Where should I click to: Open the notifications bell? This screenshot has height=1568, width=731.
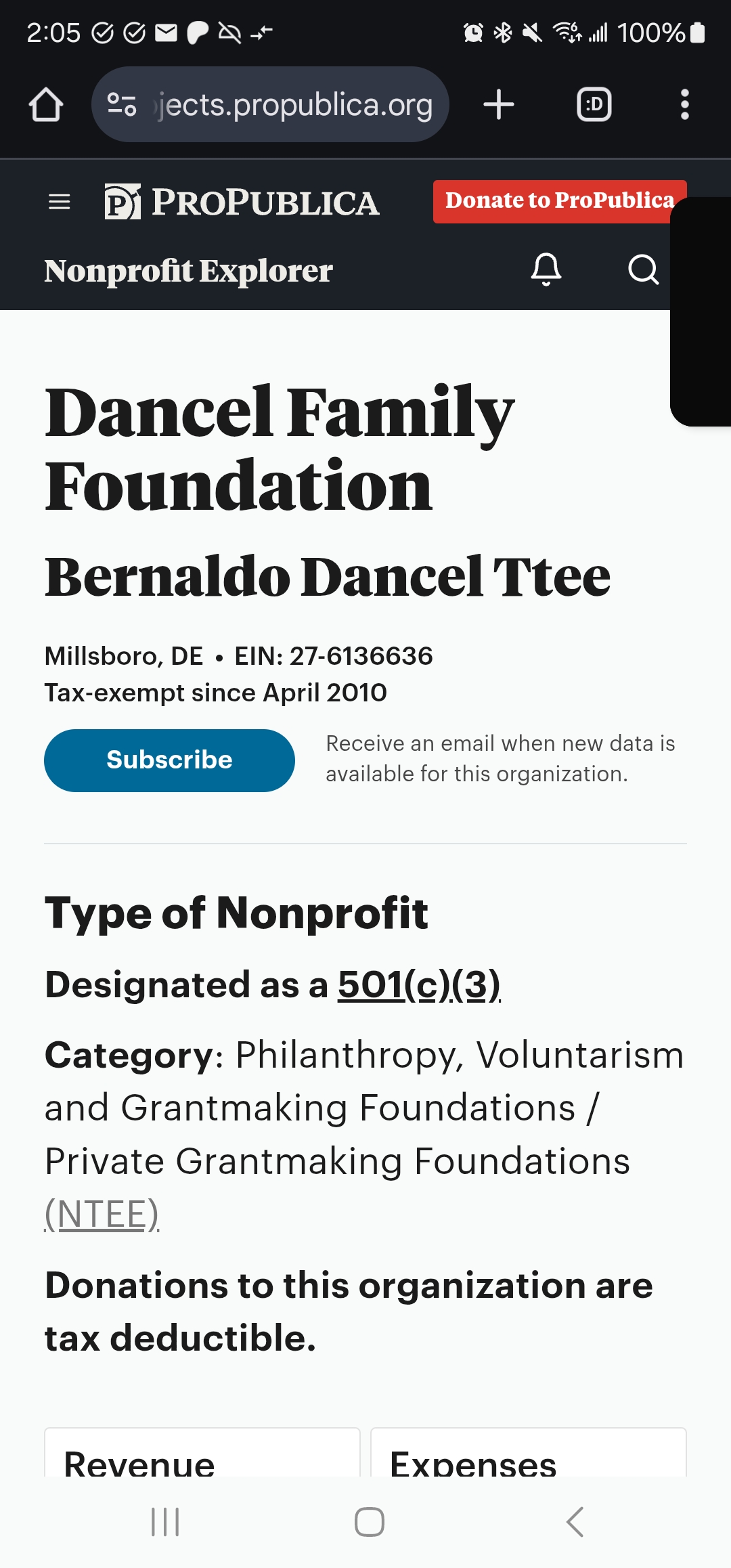(546, 270)
